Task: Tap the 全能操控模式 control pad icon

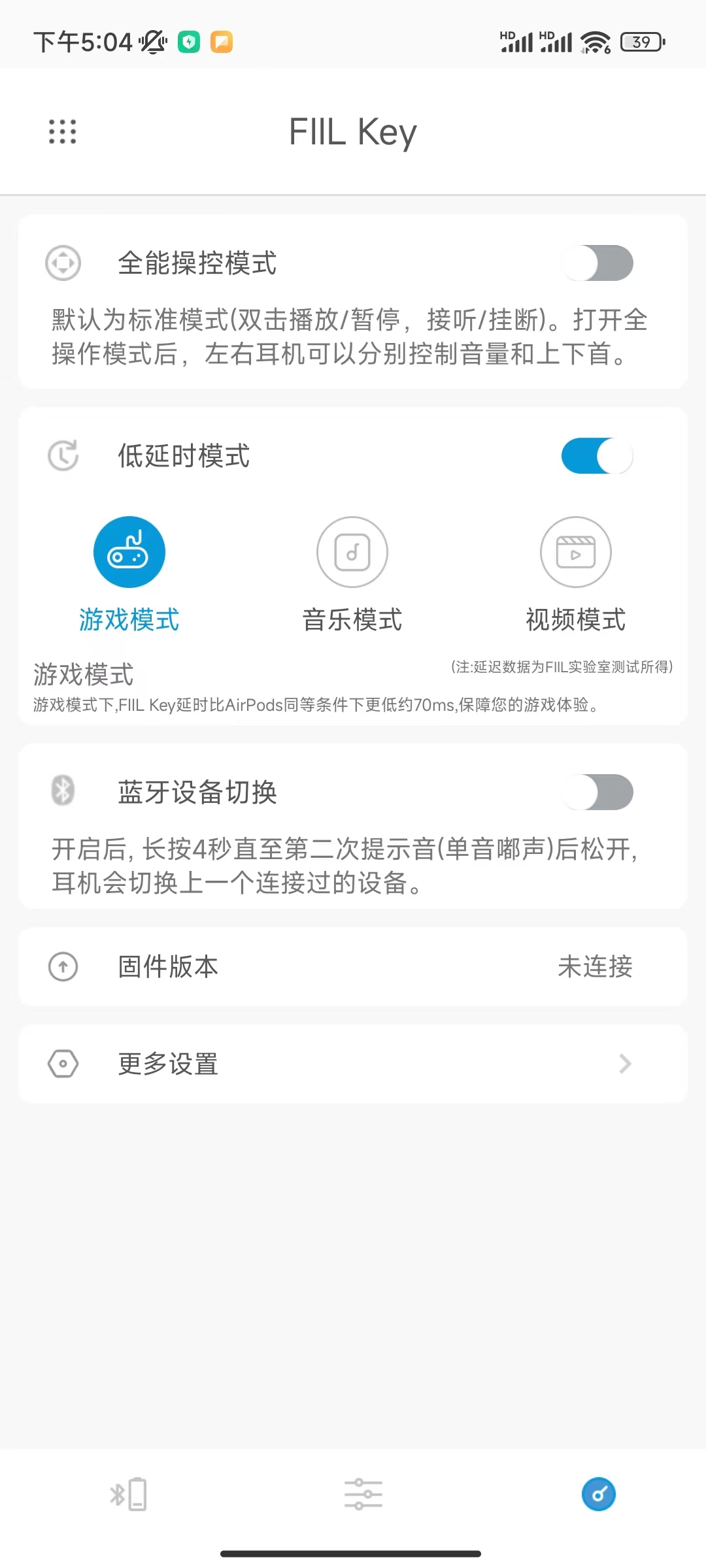Action: point(63,264)
